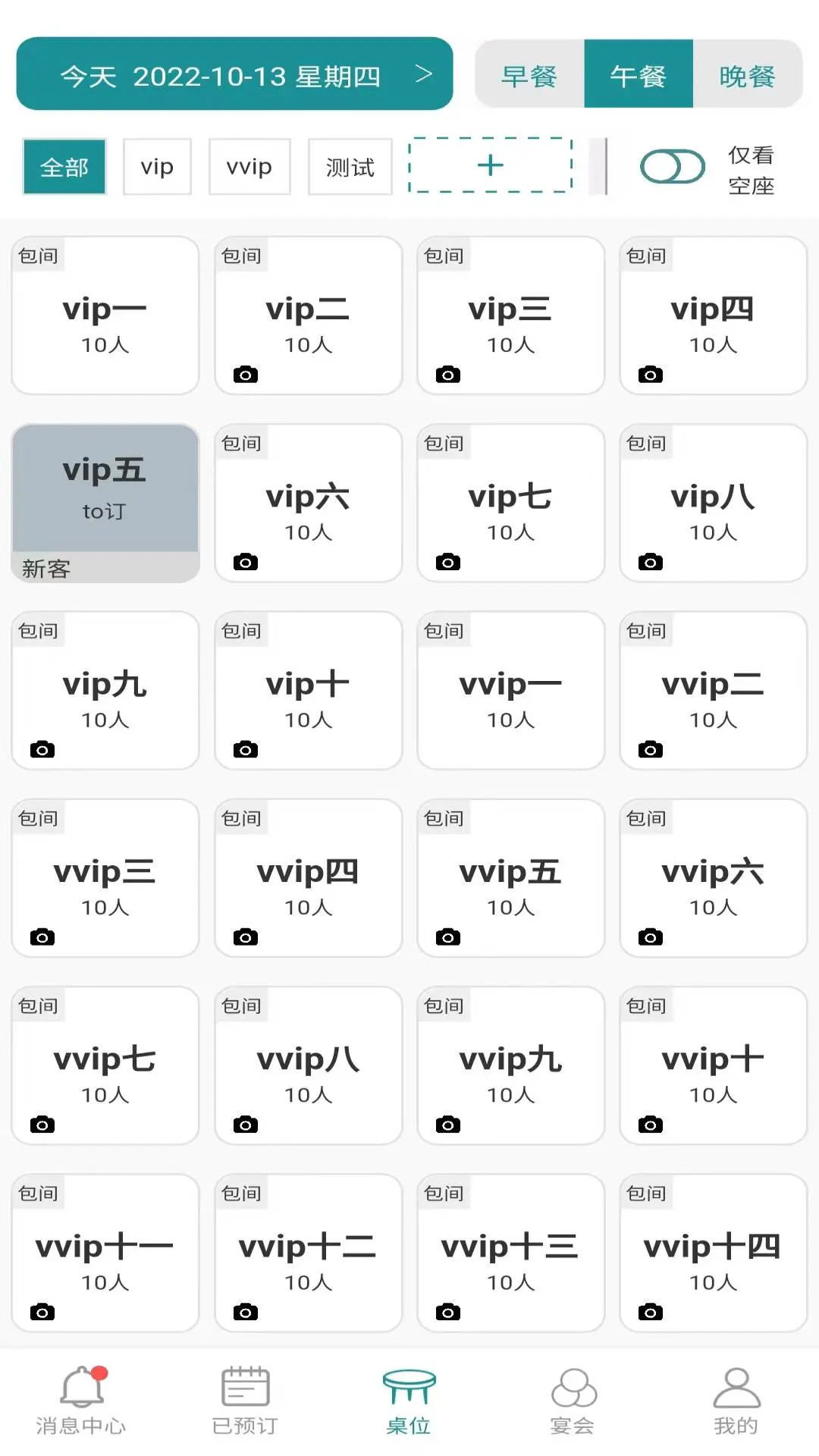Click the camera icon on vip十 card
This screenshot has height=1456, width=819.
click(244, 748)
